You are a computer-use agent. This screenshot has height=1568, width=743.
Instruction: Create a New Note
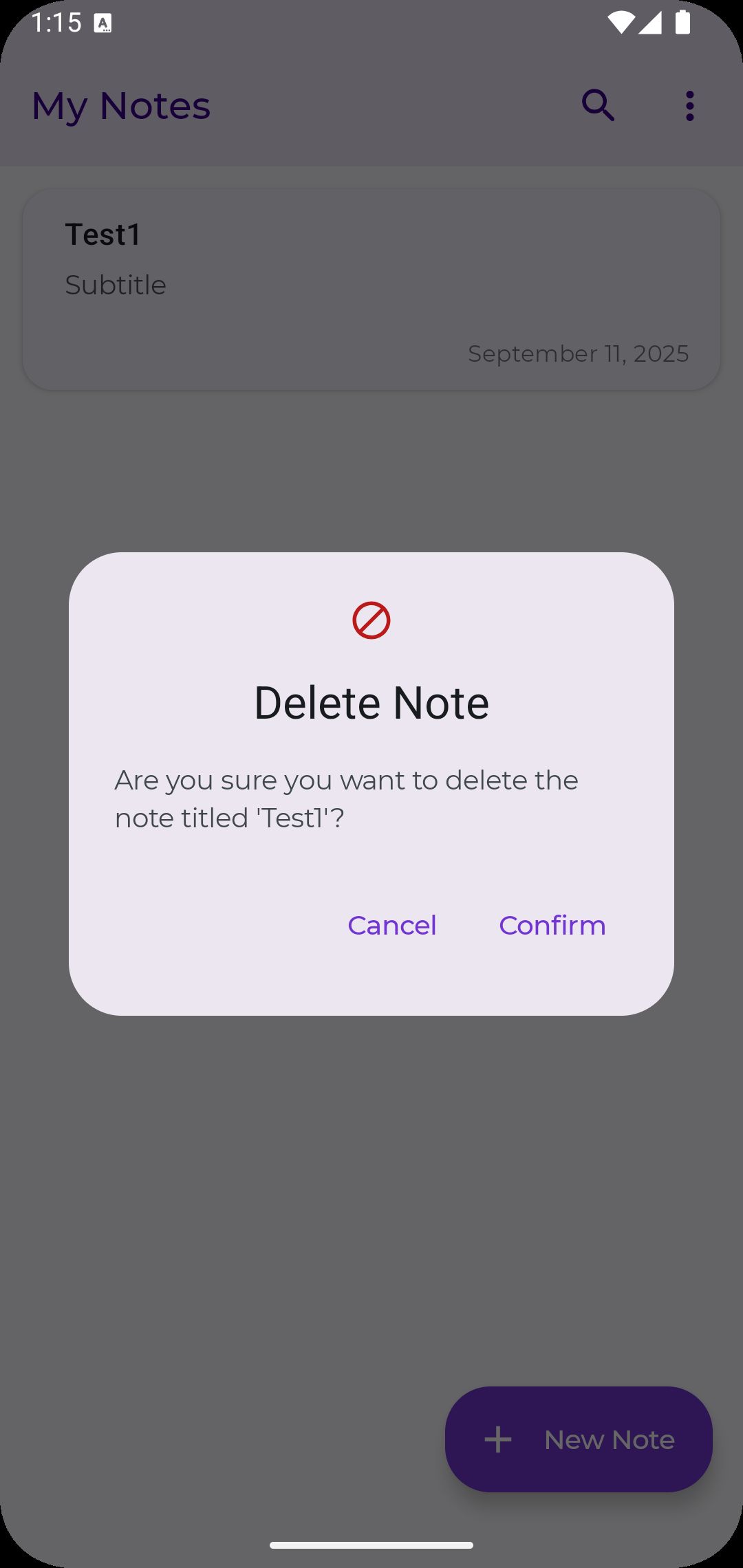pyautogui.click(x=579, y=1440)
